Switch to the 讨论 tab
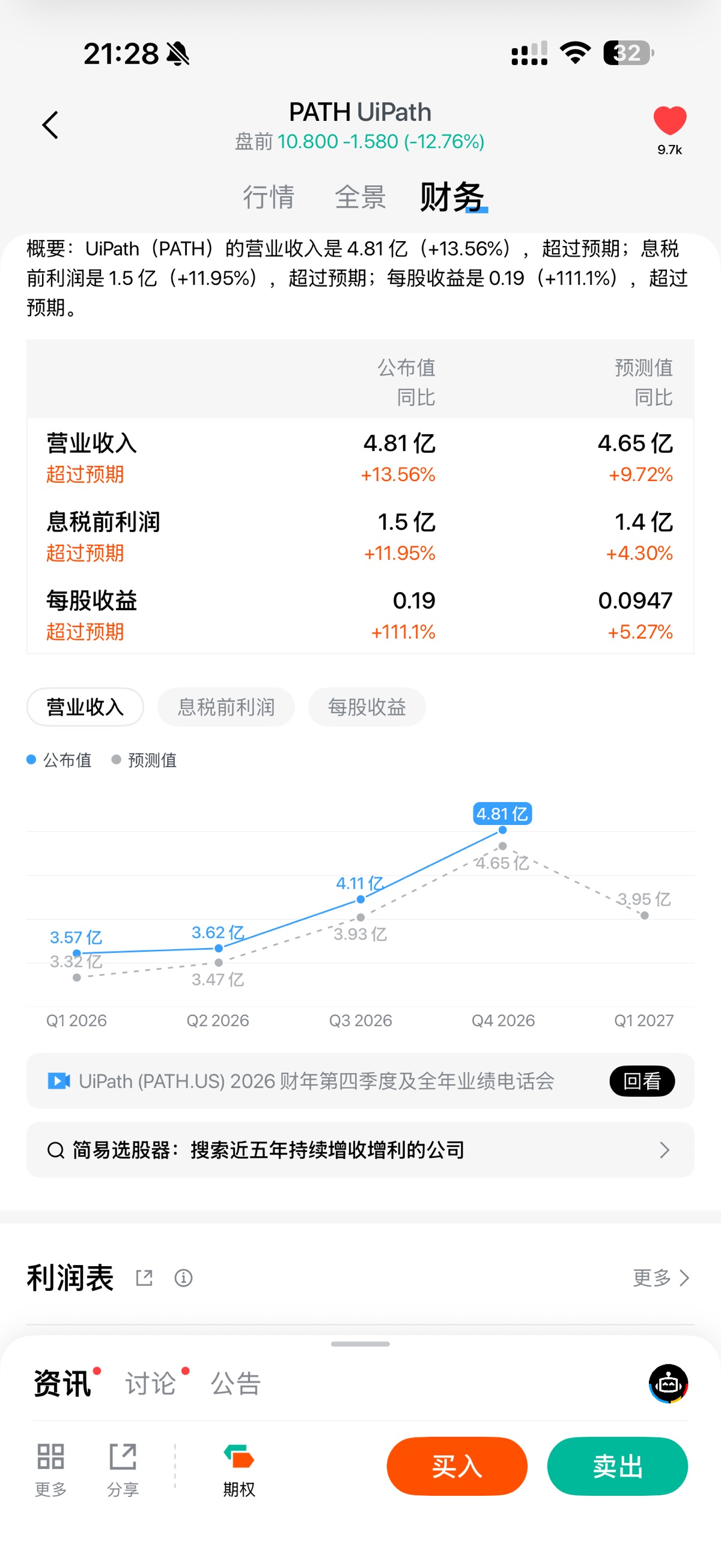721x1568 pixels. point(151,1383)
